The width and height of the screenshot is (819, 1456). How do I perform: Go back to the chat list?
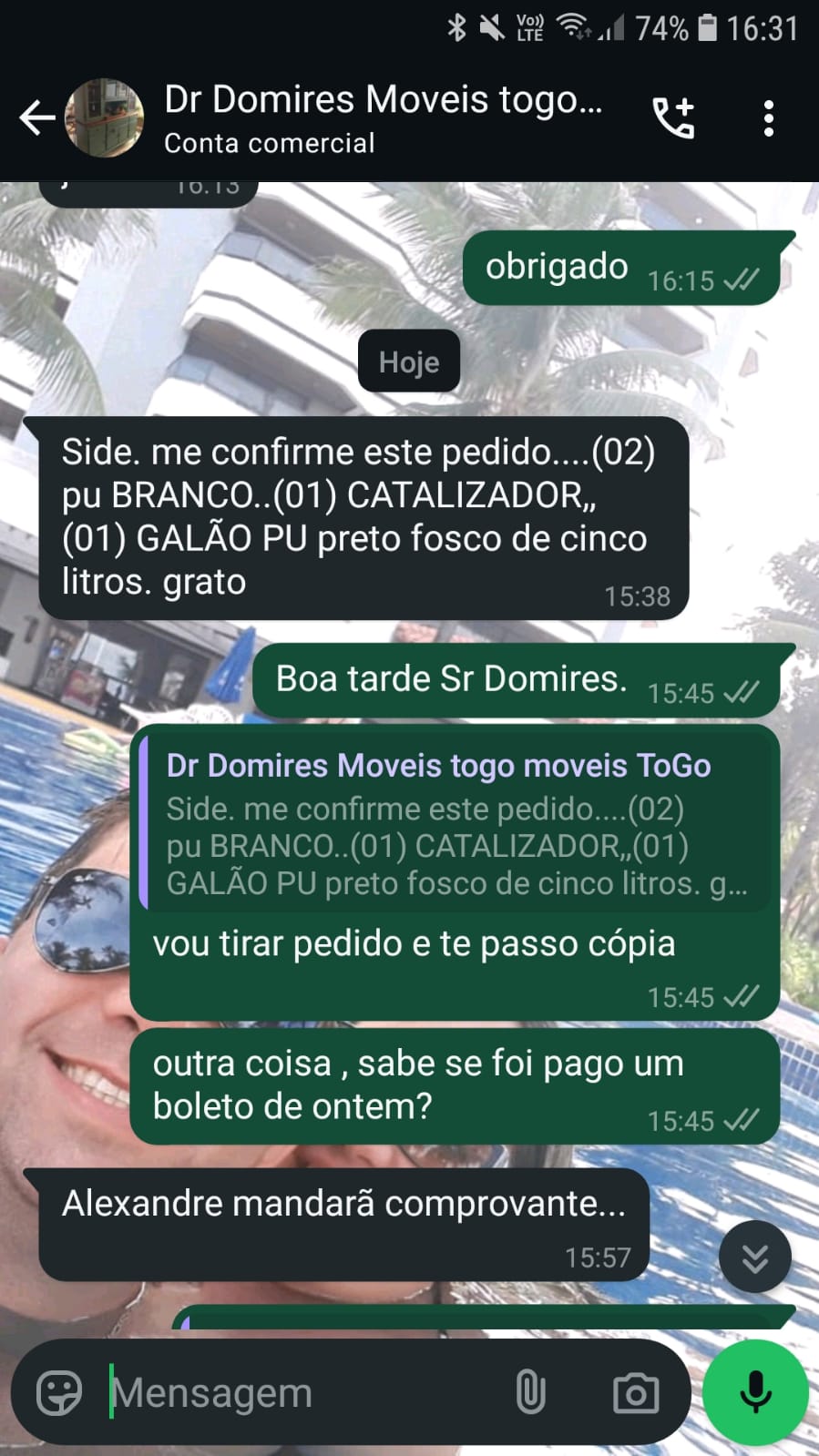pos(36,118)
